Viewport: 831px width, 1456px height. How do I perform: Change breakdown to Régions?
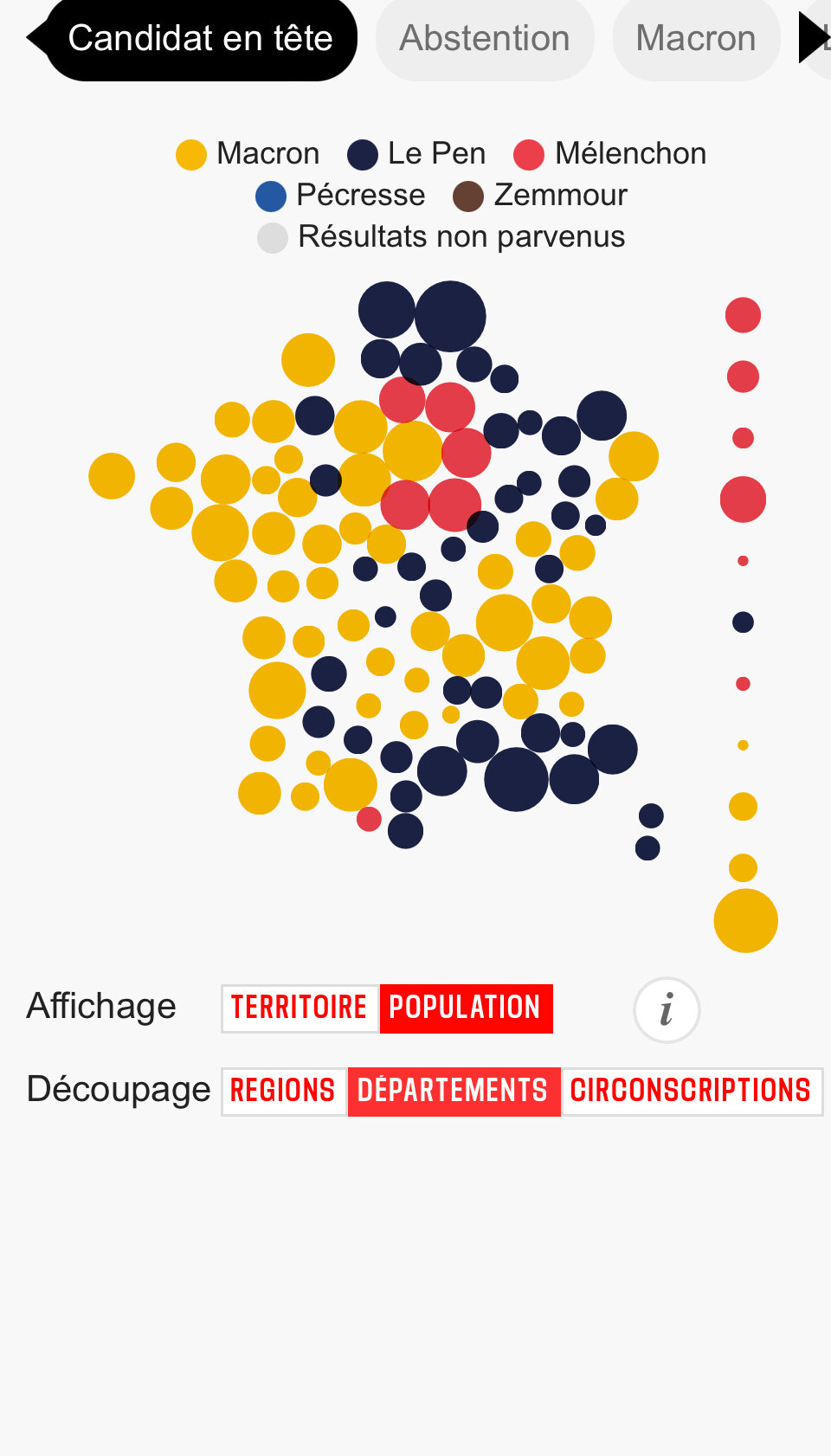click(284, 1092)
